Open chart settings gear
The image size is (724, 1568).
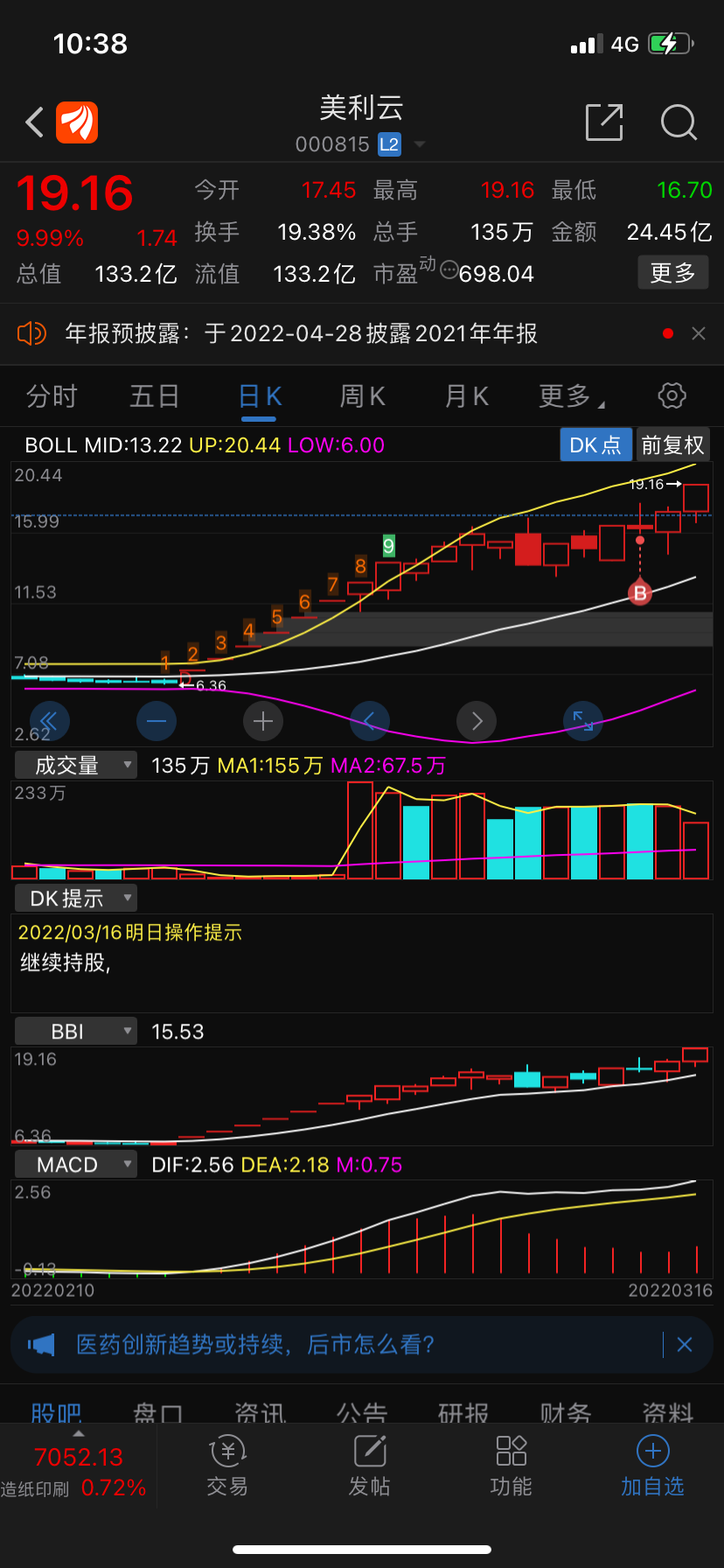(672, 395)
